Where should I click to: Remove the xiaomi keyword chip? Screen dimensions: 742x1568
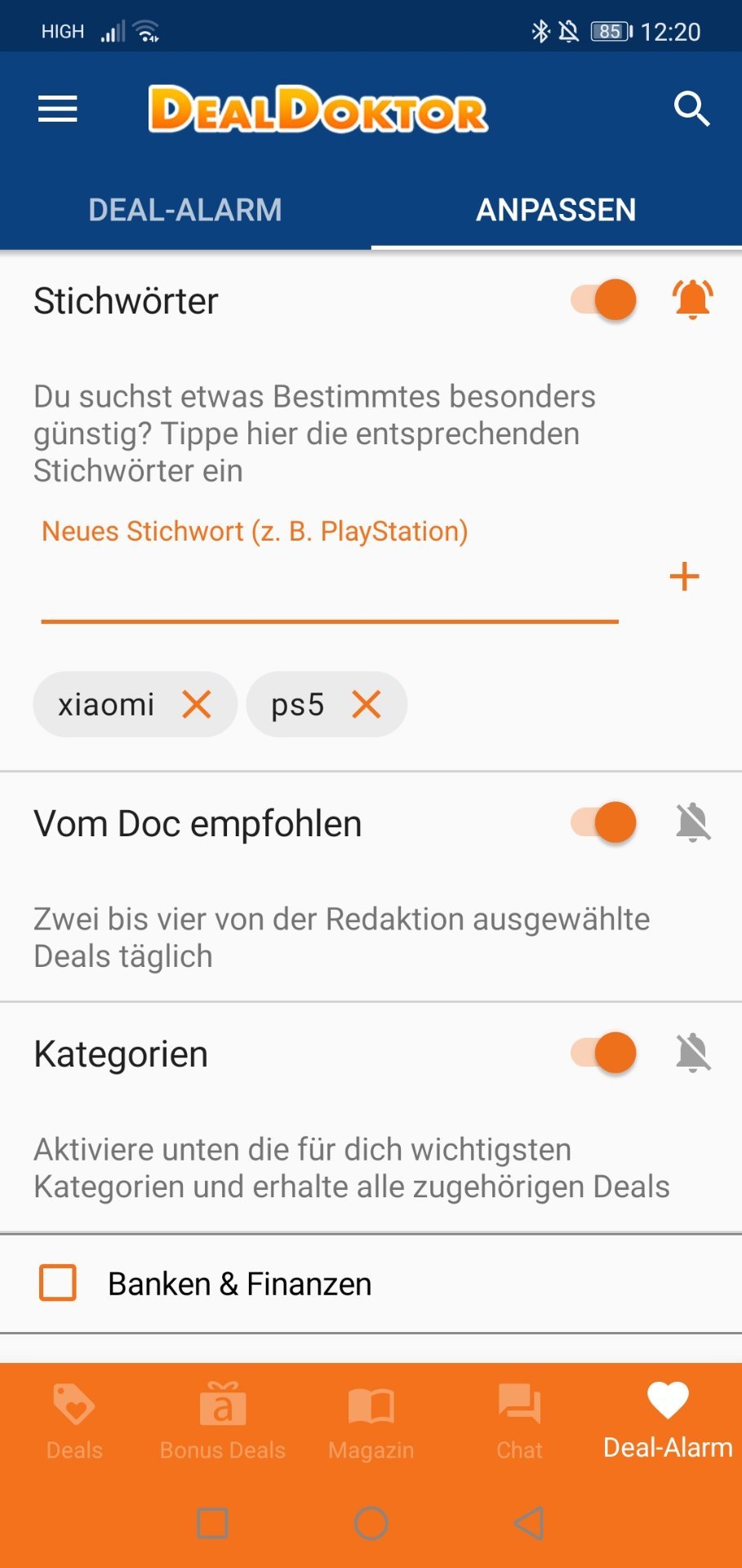197,704
